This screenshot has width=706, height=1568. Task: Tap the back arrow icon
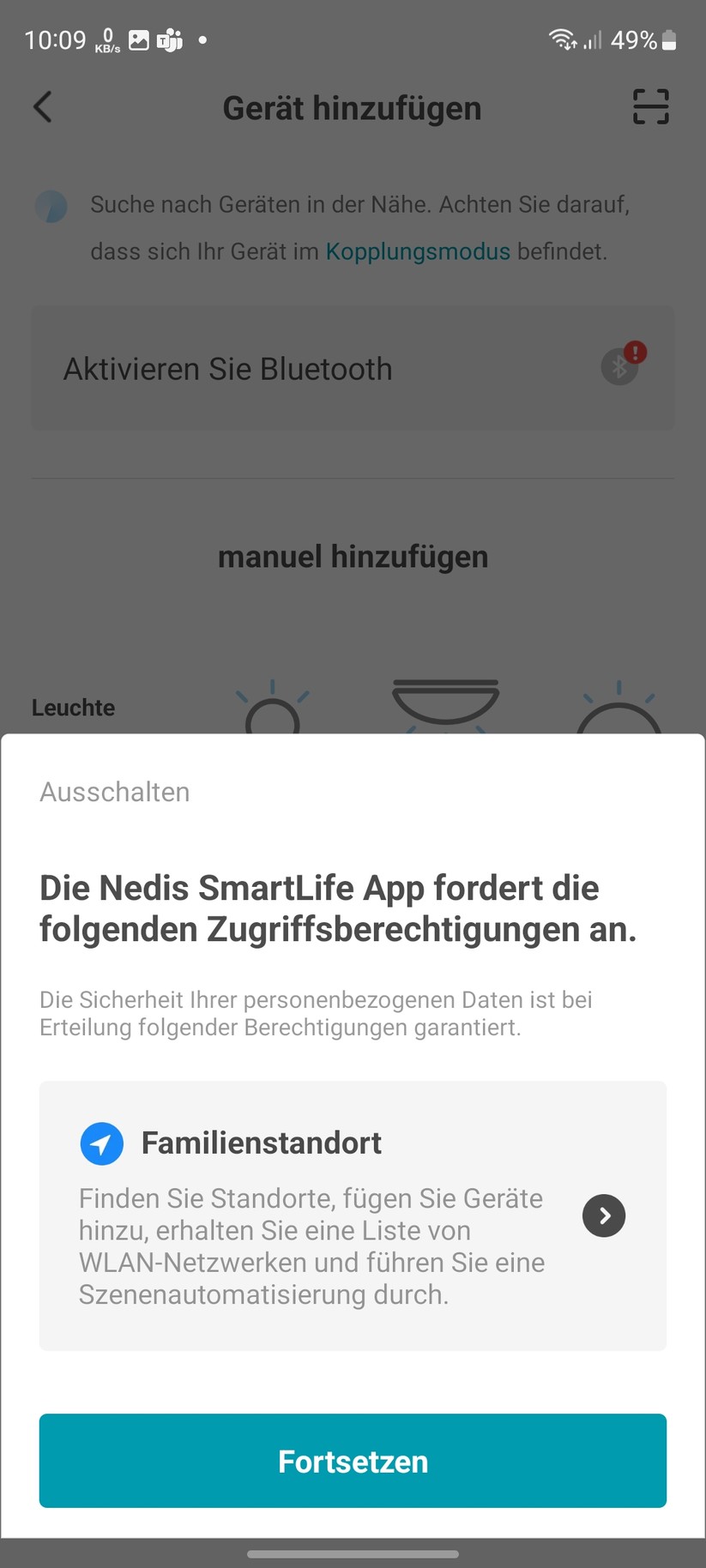[x=42, y=107]
